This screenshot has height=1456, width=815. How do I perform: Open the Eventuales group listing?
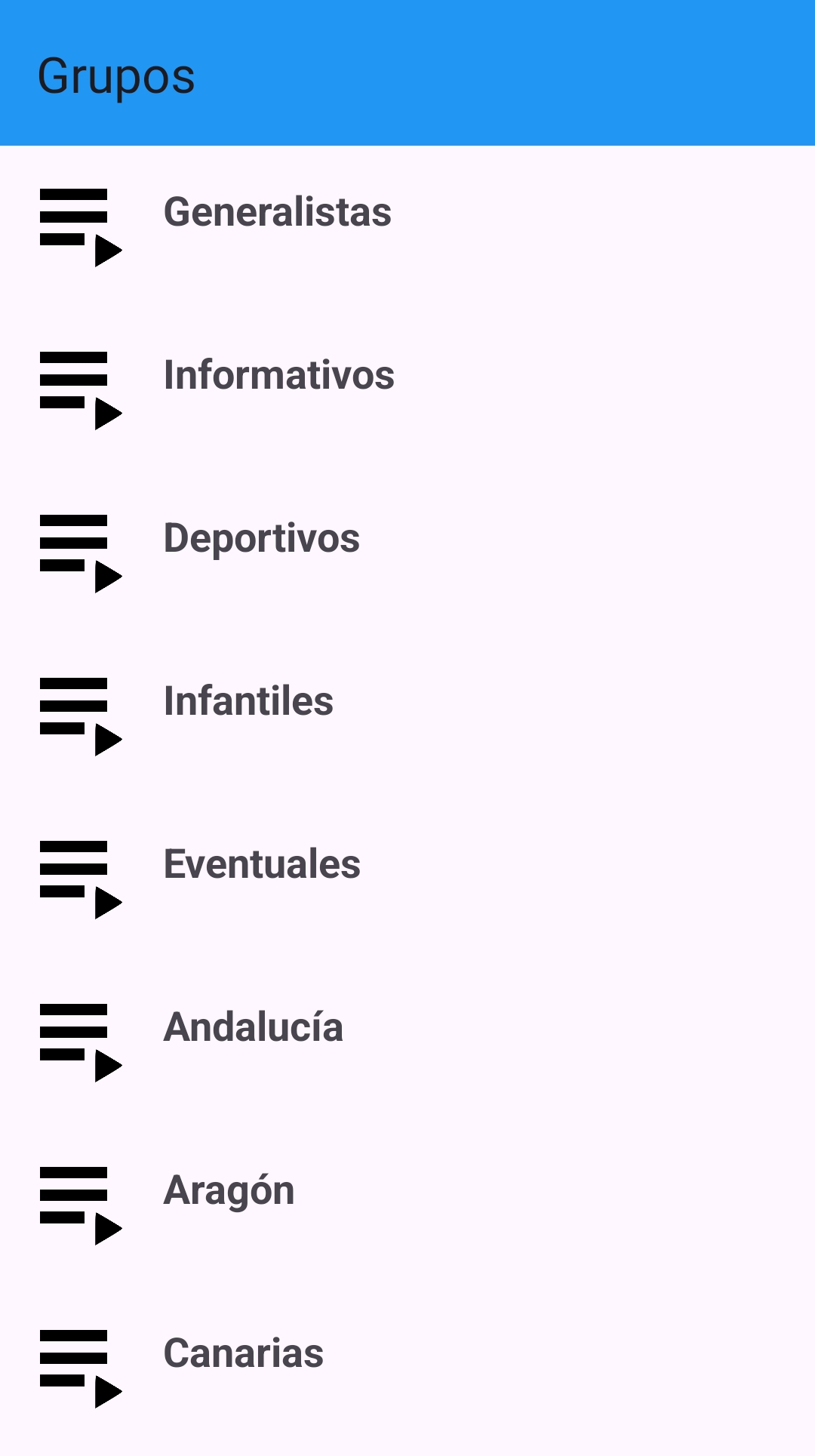pos(262,864)
